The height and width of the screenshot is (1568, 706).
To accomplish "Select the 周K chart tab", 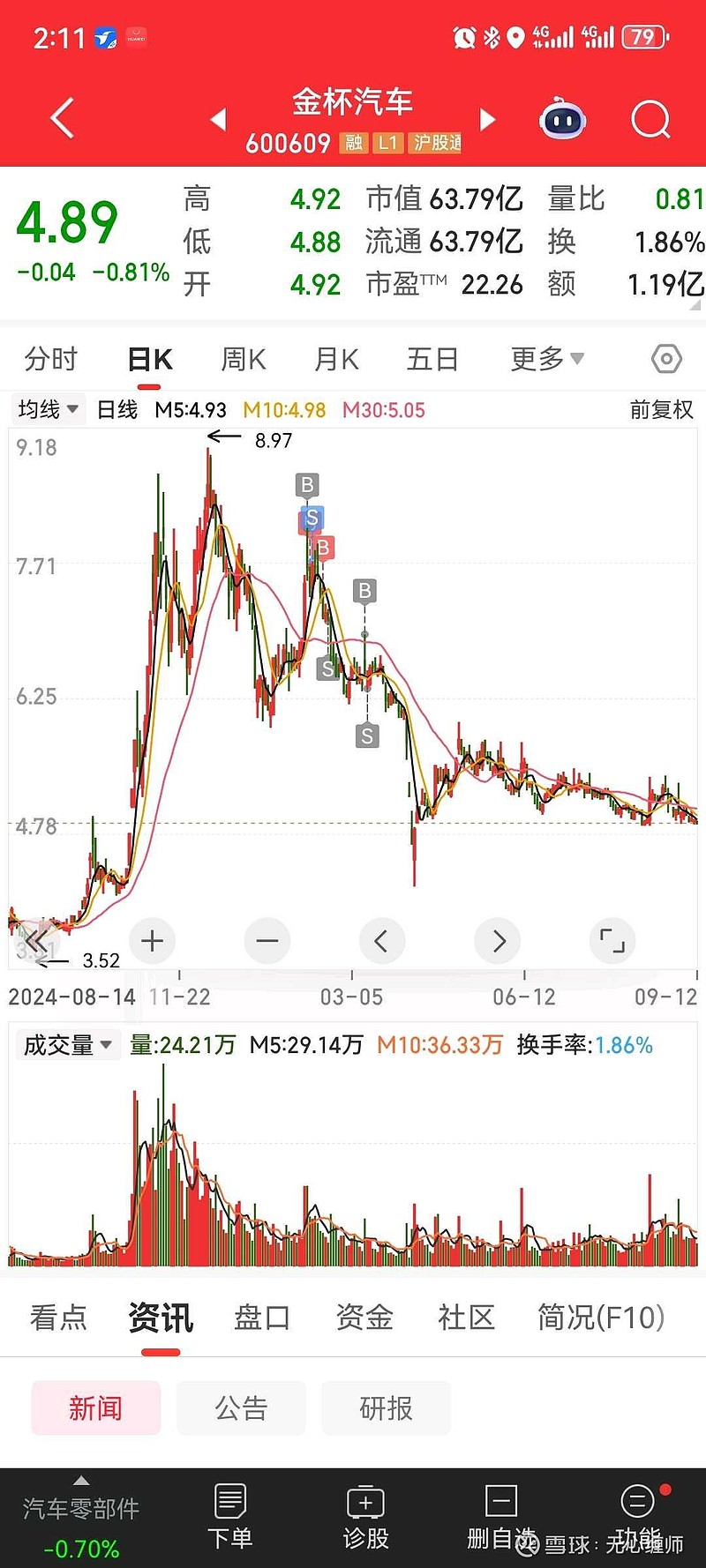I will [244, 359].
